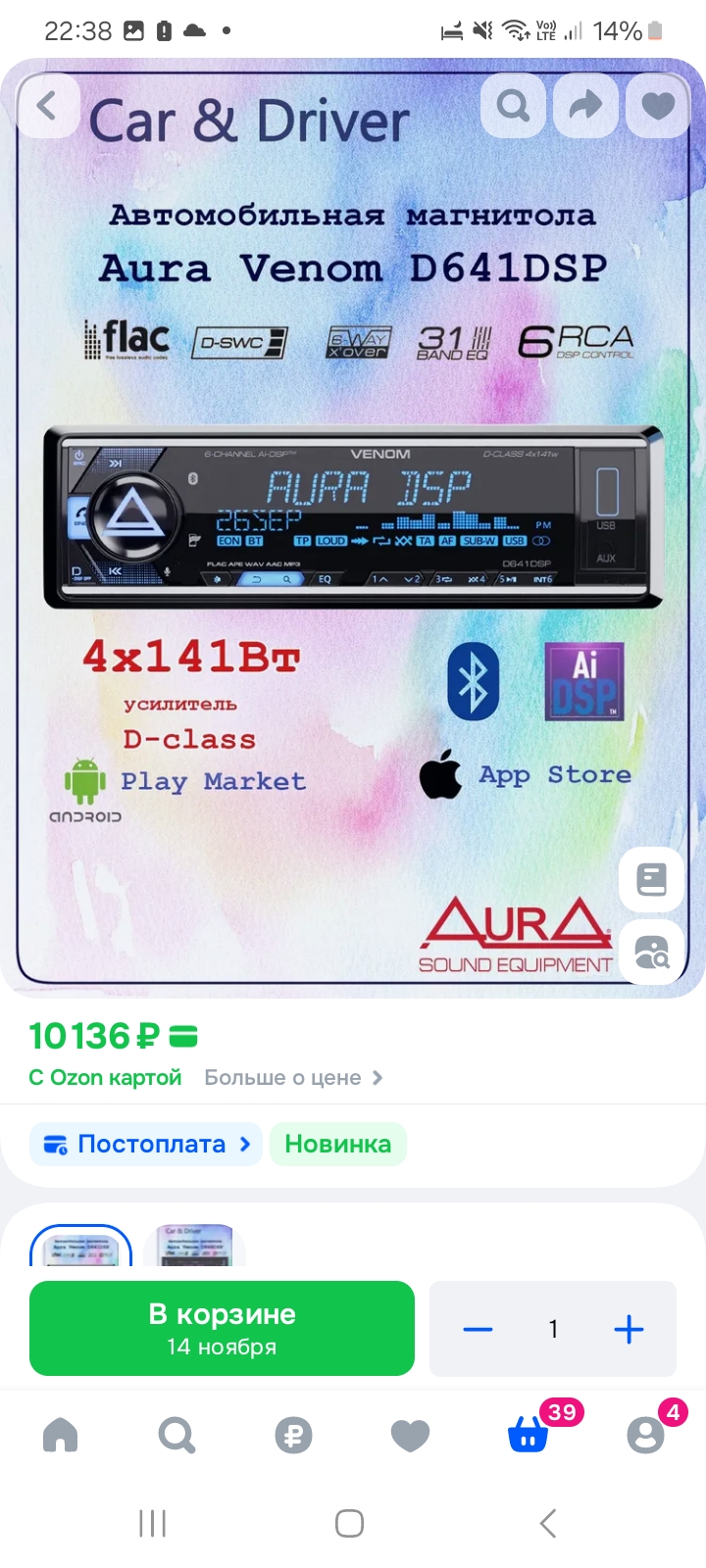Open the profile tab

tap(645, 1436)
